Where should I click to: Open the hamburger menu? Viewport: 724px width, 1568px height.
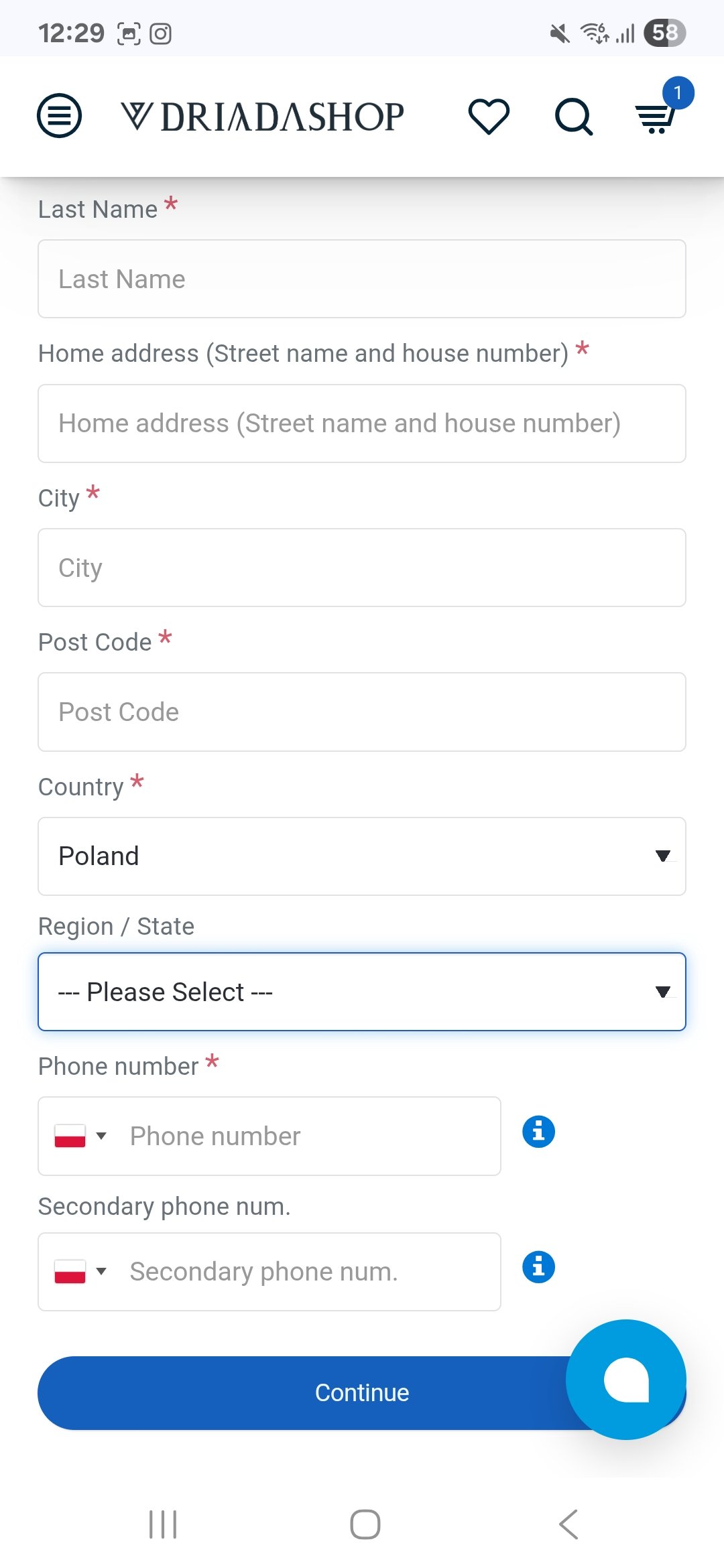[x=59, y=116]
